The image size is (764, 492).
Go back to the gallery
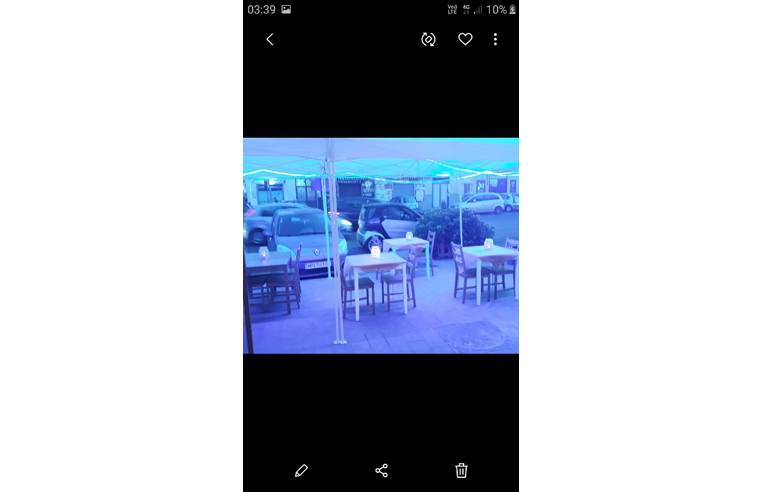(269, 39)
